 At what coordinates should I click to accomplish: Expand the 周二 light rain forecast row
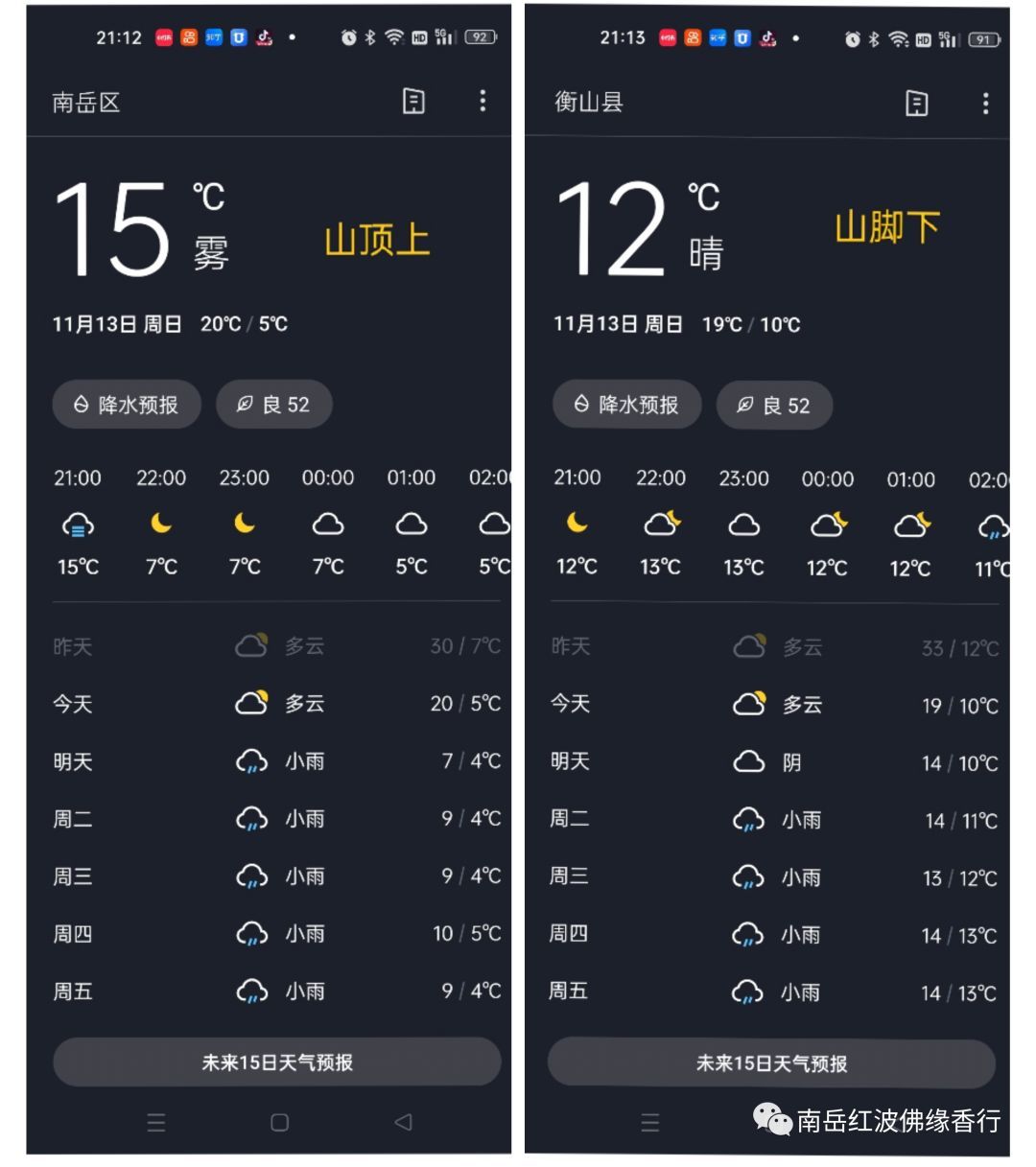(x=251, y=818)
